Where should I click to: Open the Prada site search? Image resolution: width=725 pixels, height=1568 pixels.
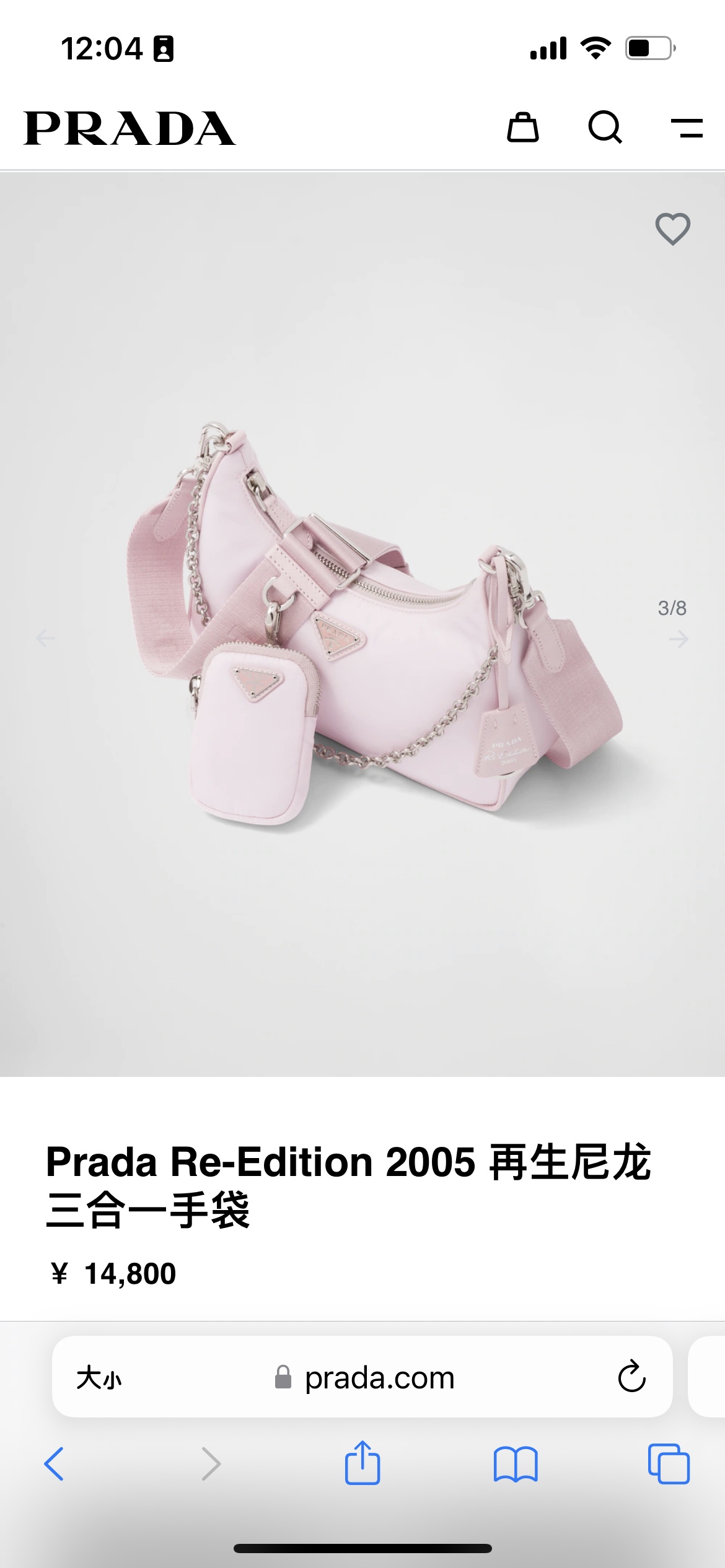click(x=605, y=128)
